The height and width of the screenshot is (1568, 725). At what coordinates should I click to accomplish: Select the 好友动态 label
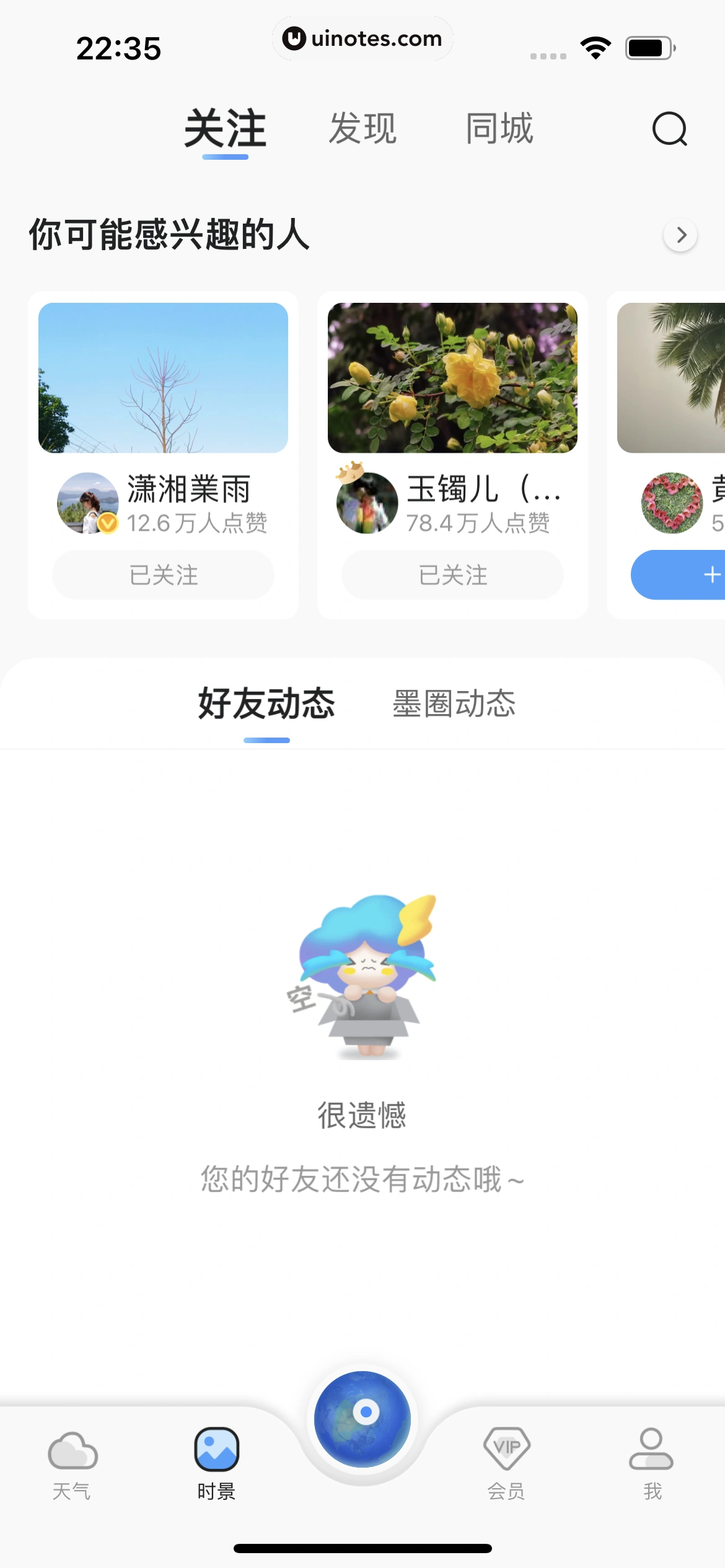(266, 703)
